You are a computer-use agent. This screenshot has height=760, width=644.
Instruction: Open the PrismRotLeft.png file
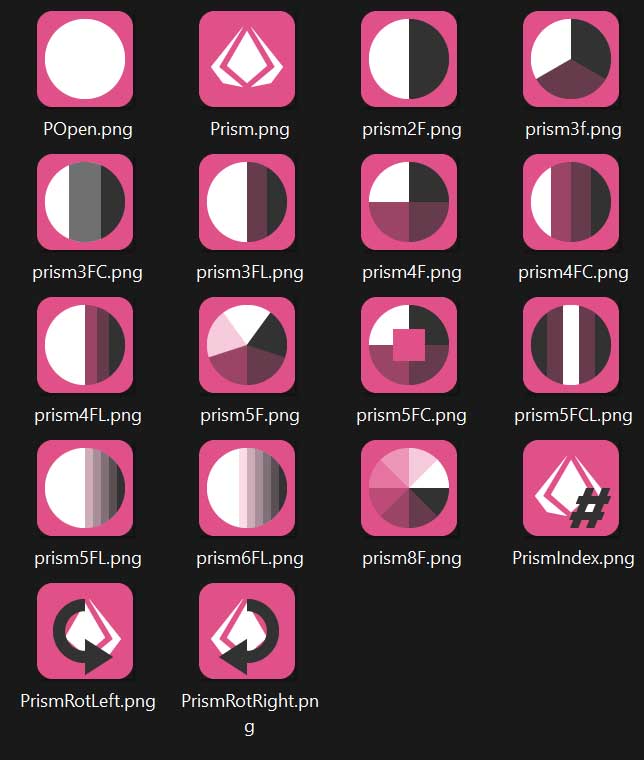tap(85, 631)
